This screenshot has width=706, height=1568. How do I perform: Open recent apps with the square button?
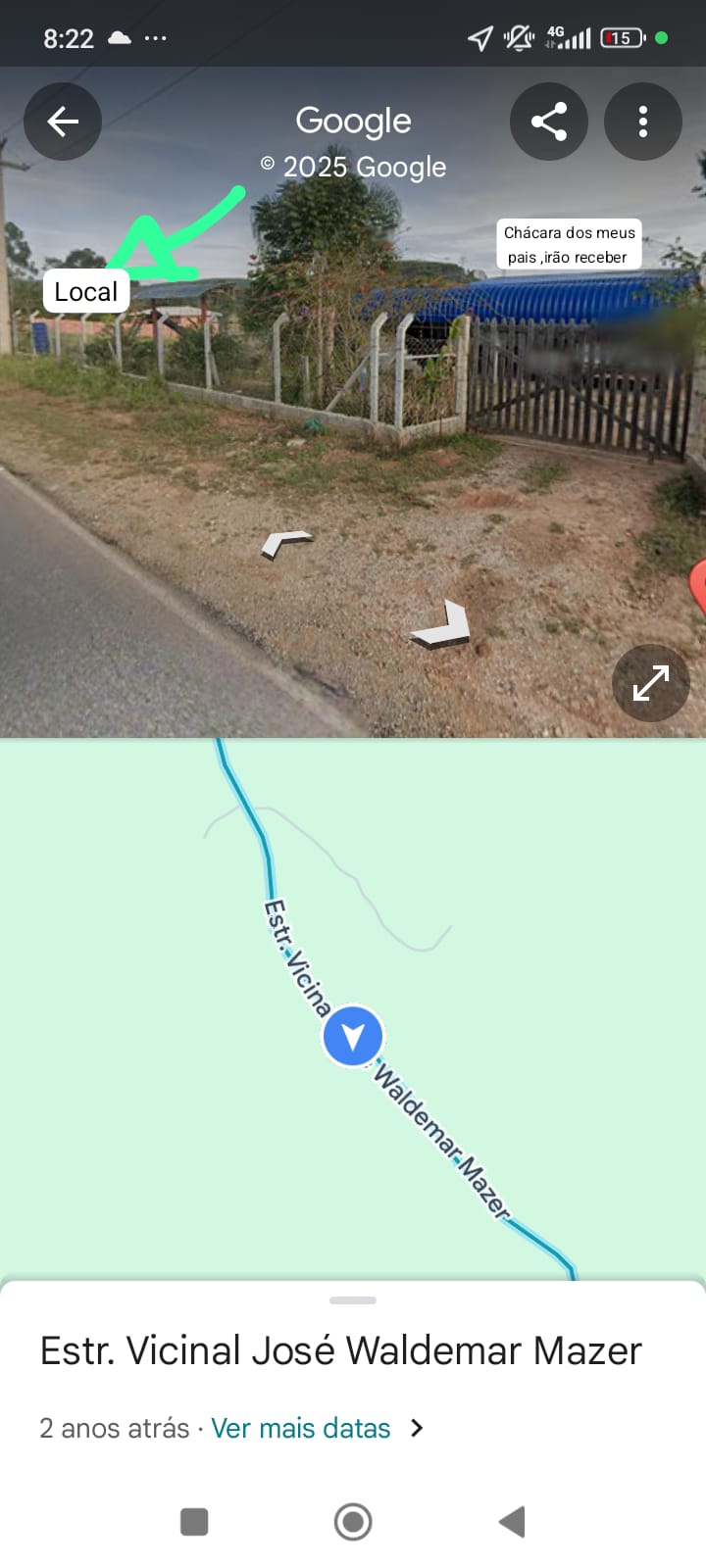[x=194, y=1522]
